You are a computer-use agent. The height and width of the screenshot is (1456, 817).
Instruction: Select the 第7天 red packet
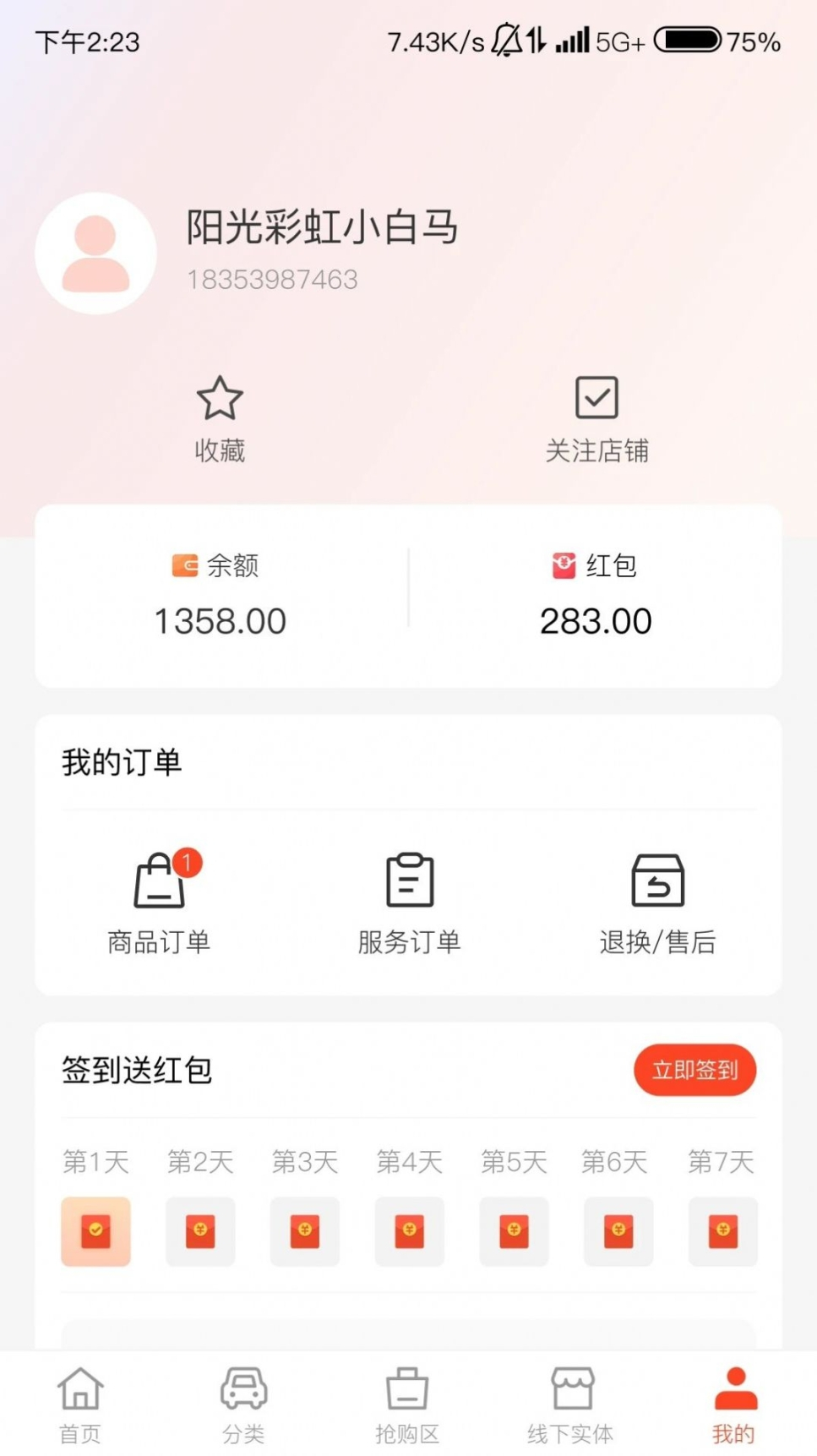point(722,1230)
